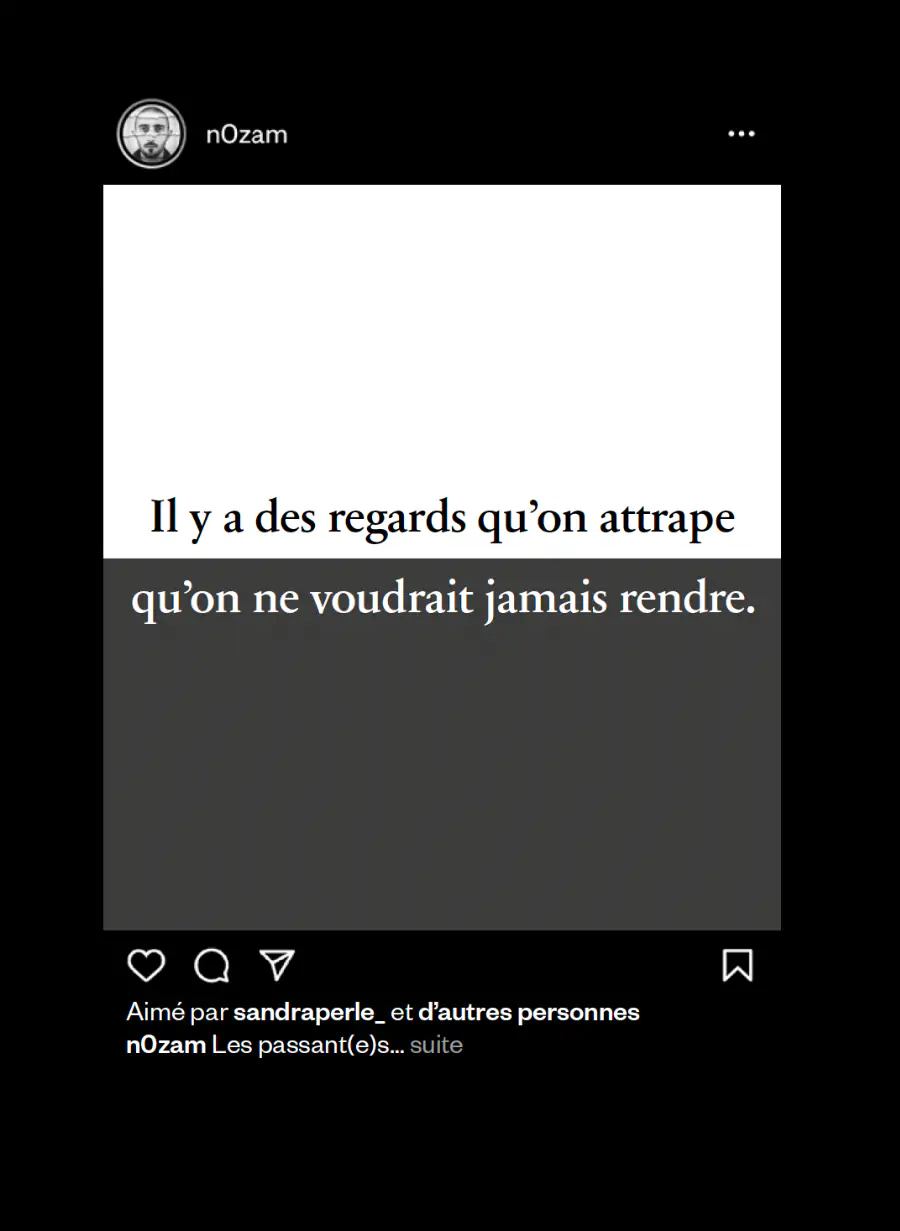Share the post via the paper plane icon

click(277, 966)
